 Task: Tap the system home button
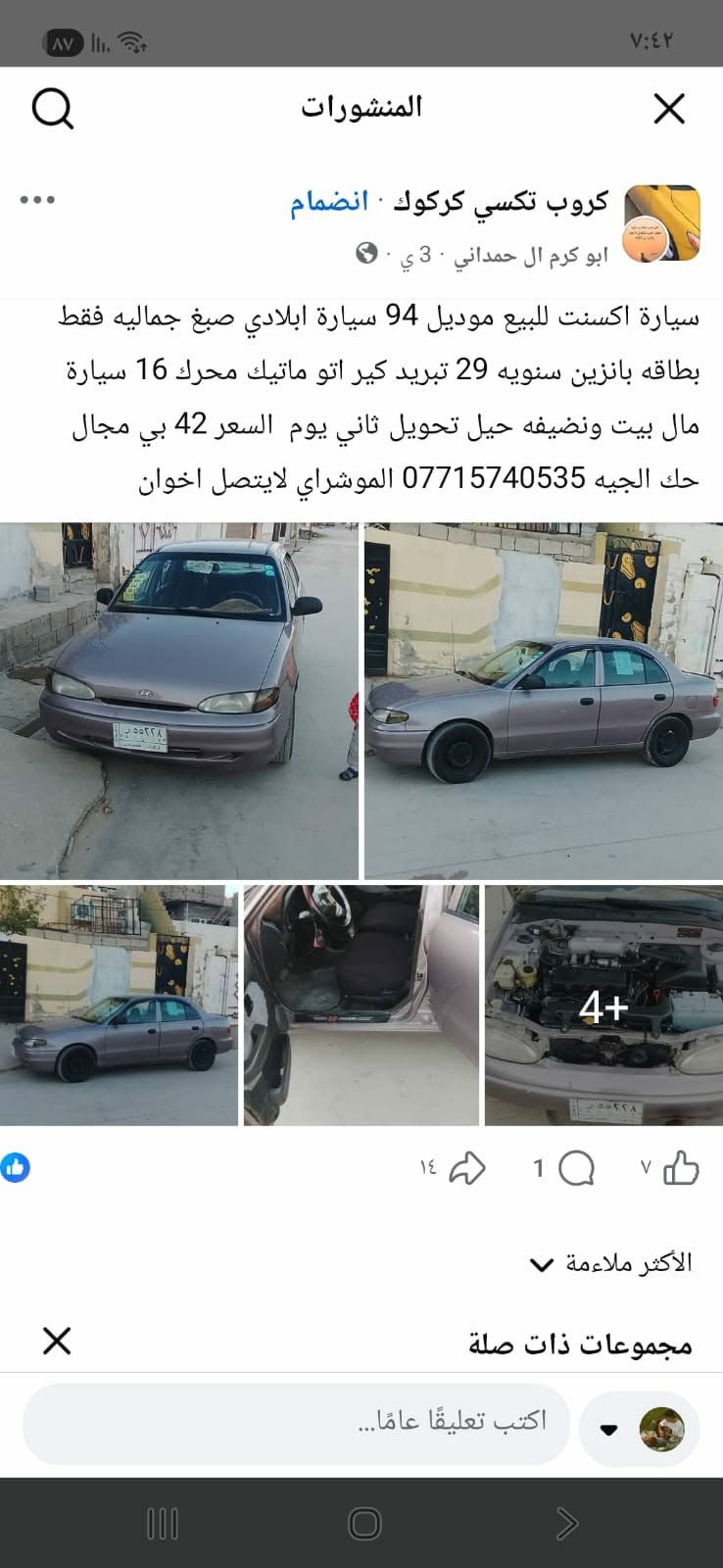click(364, 1524)
